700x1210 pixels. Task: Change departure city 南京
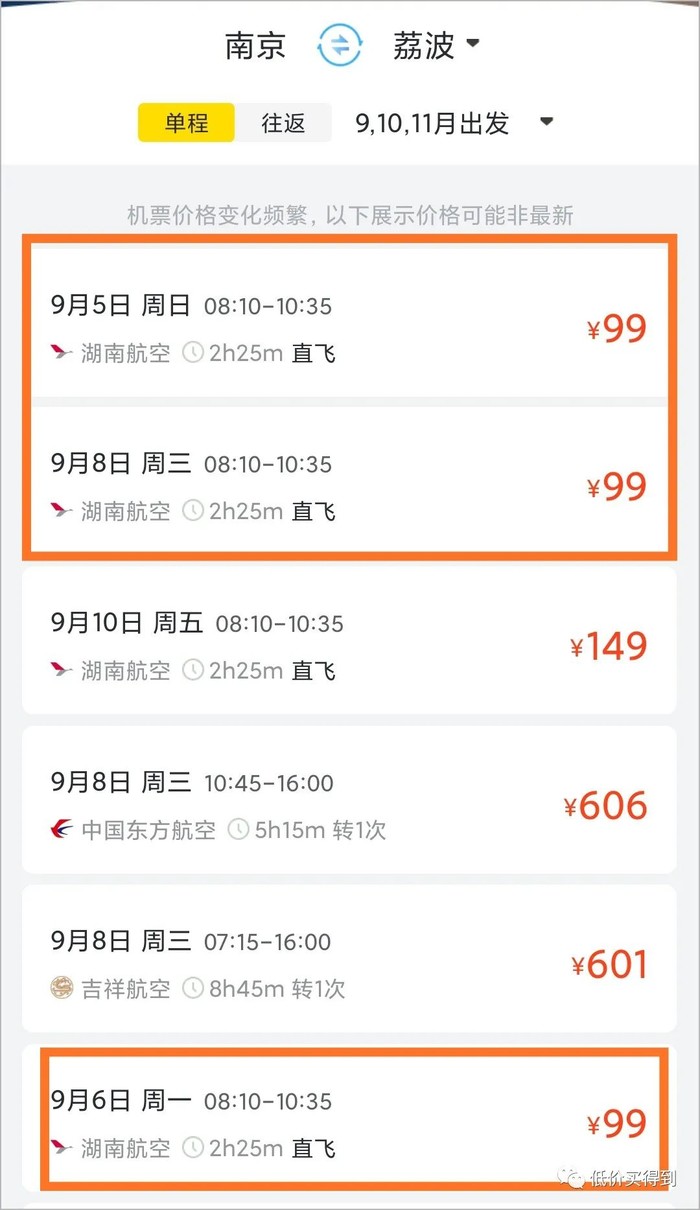(x=256, y=46)
